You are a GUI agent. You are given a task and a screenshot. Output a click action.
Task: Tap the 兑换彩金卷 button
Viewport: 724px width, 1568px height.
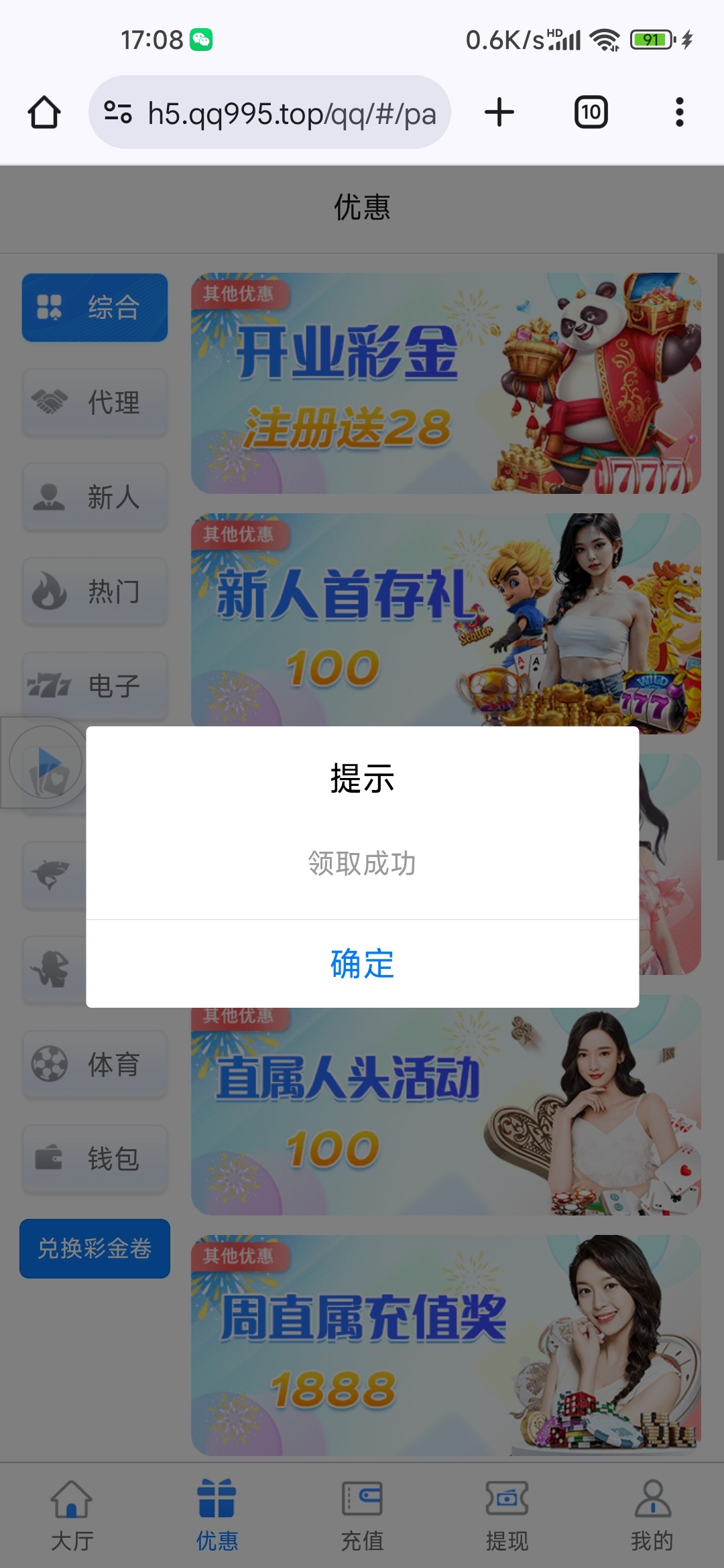click(95, 1248)
